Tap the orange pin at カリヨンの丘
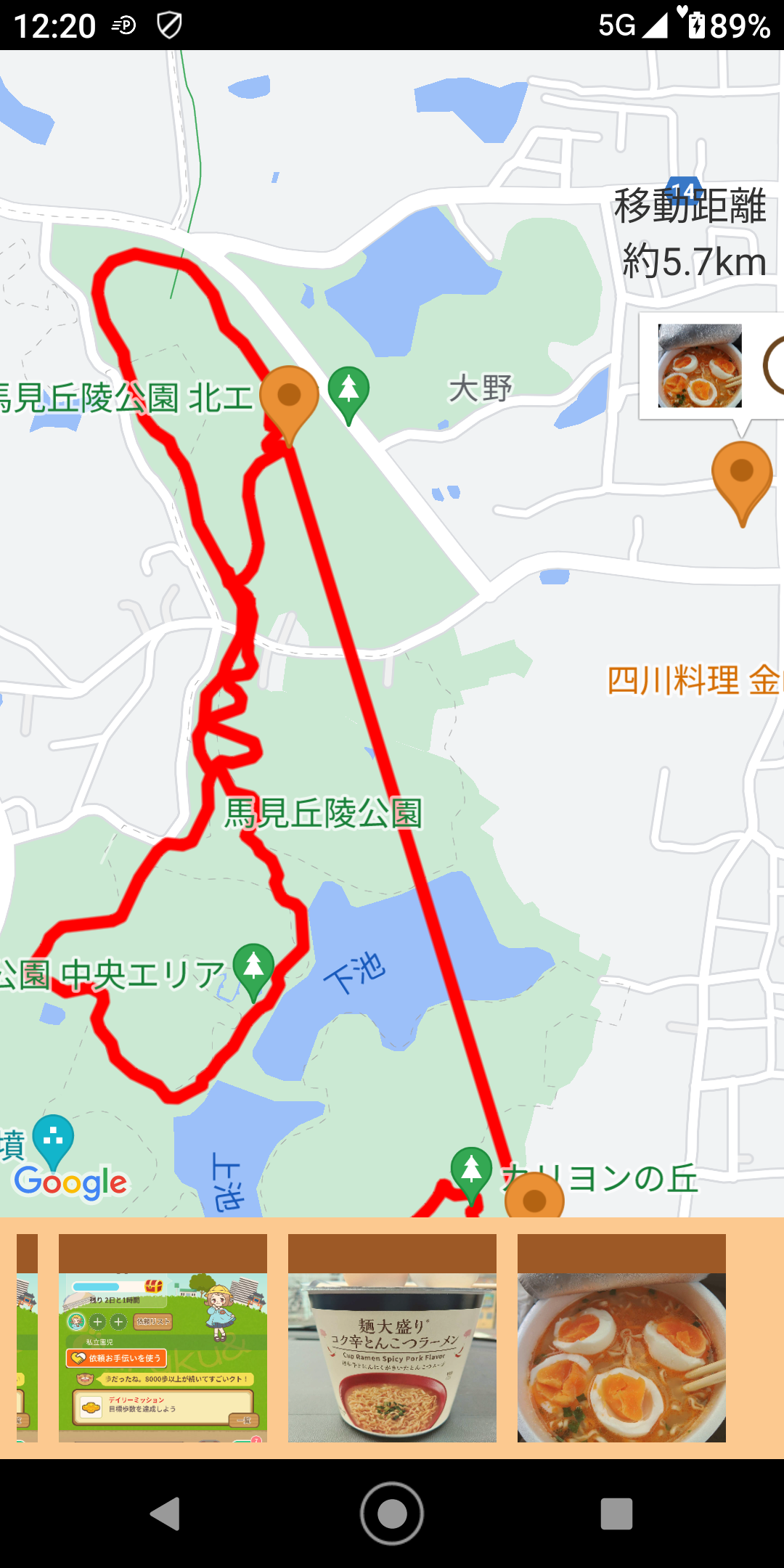Screen dimensions: 784x1568 (534, 1195)
